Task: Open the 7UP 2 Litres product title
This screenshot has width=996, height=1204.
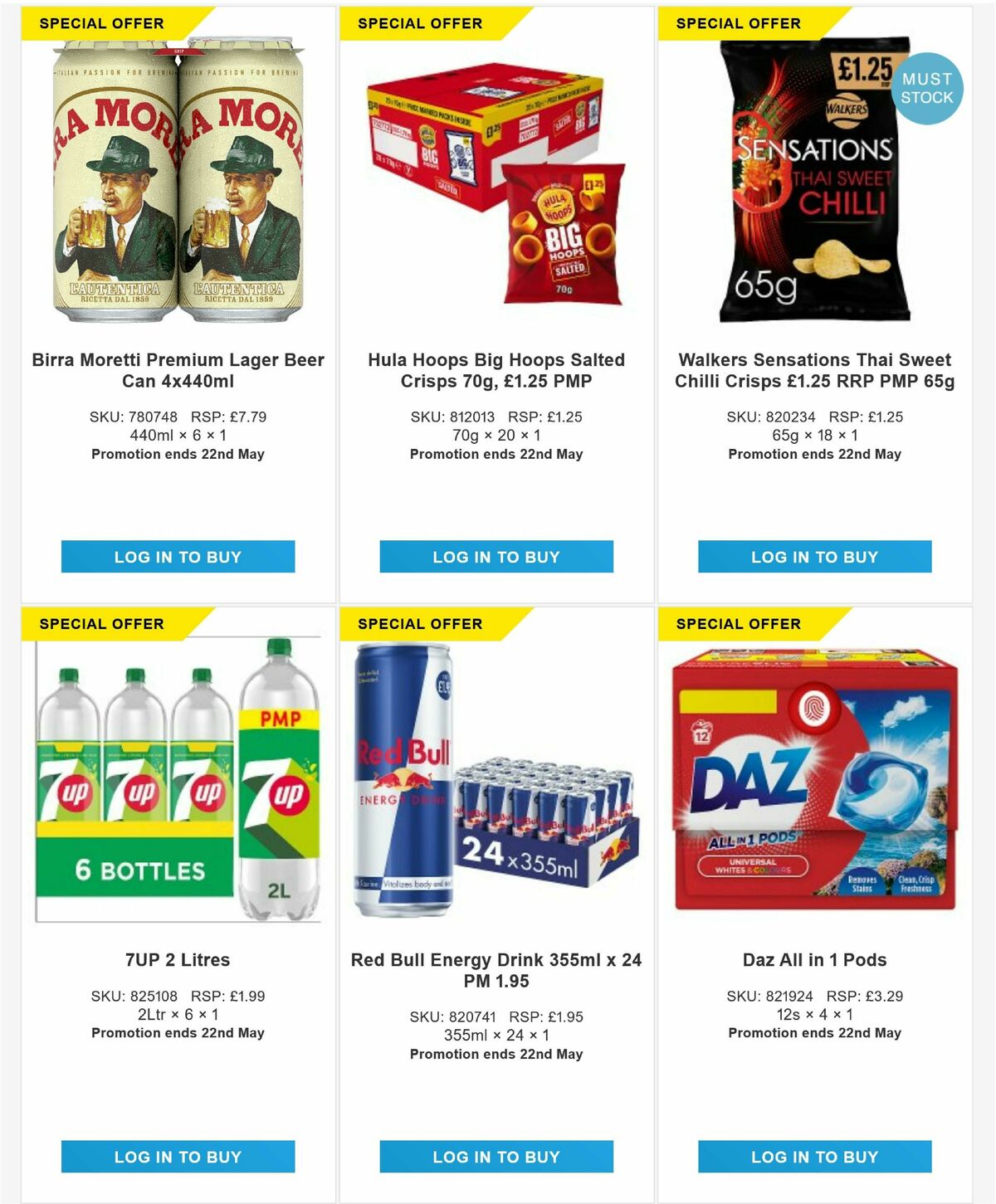Action: [177, 959]
